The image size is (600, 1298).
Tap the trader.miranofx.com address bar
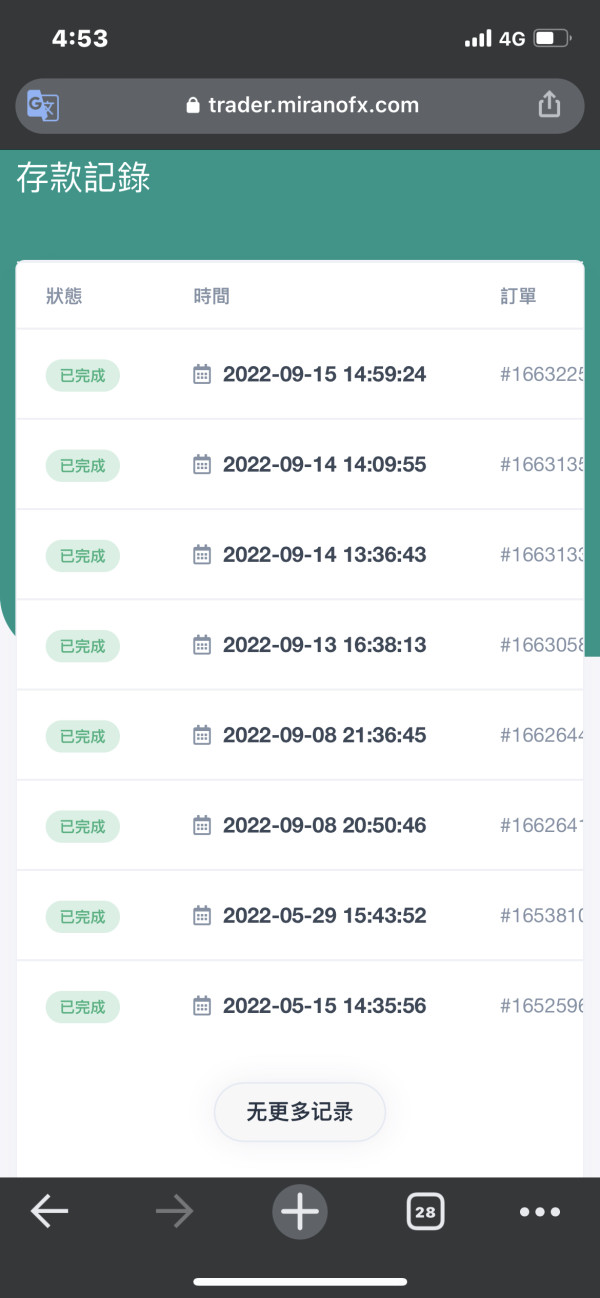point(300,106)
